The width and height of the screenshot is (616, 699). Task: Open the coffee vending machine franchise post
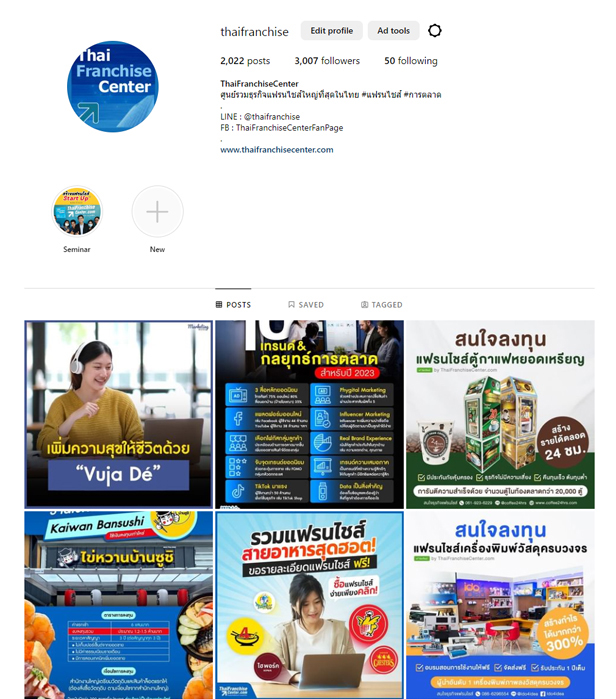pos(500,414)
